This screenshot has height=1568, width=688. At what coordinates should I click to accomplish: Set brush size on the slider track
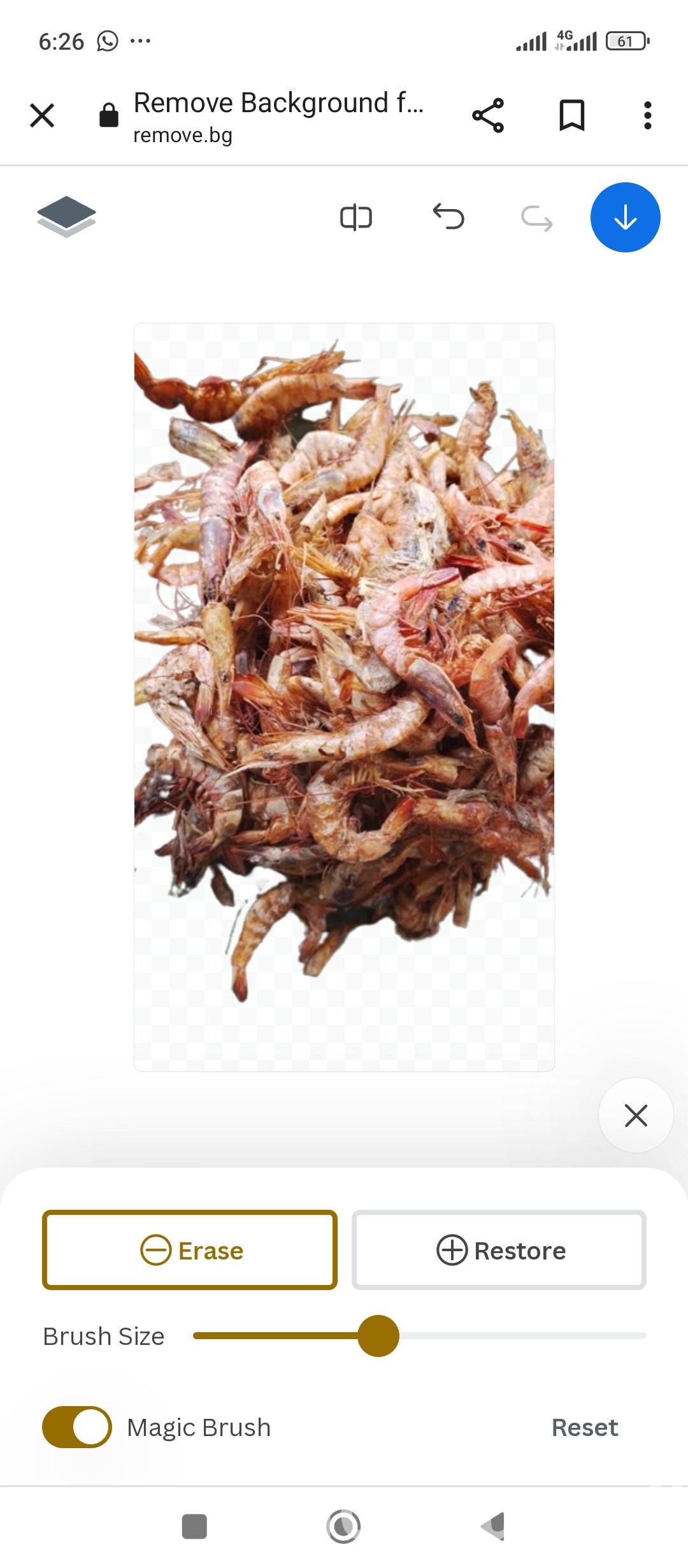[x=510, y=1335]
